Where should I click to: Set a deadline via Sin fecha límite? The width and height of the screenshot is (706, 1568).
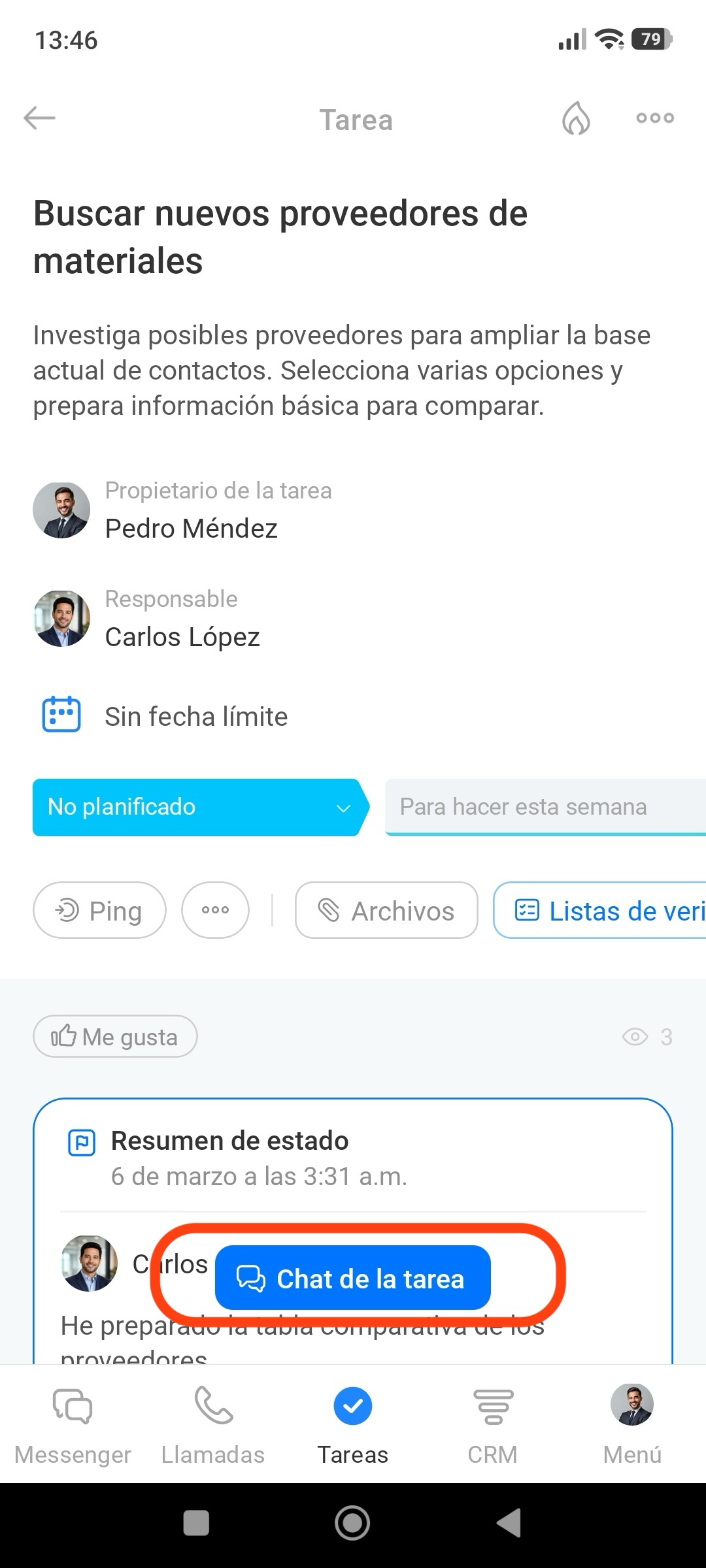195,716
